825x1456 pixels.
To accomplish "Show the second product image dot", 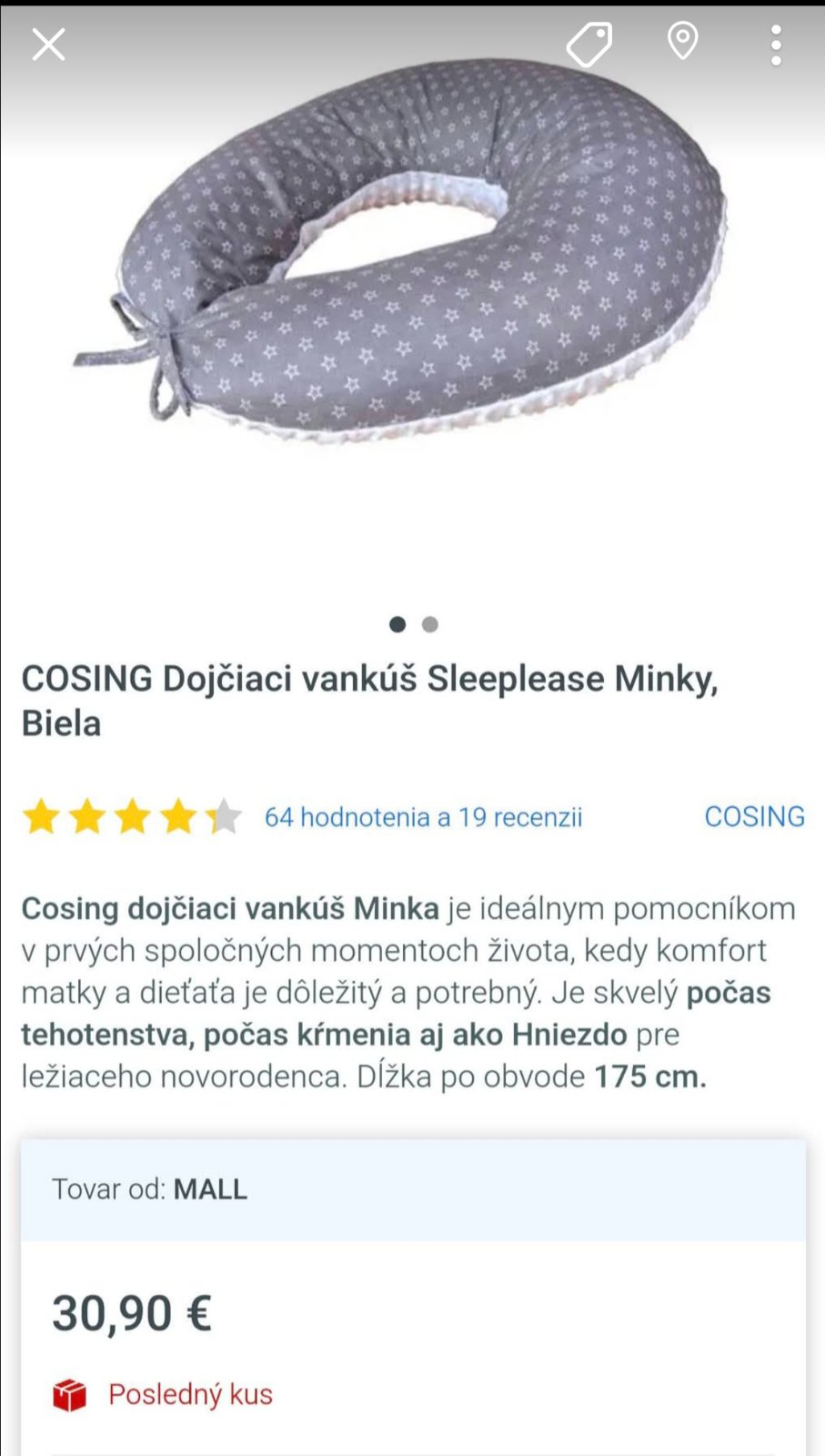I will click(x=430, y=624).
